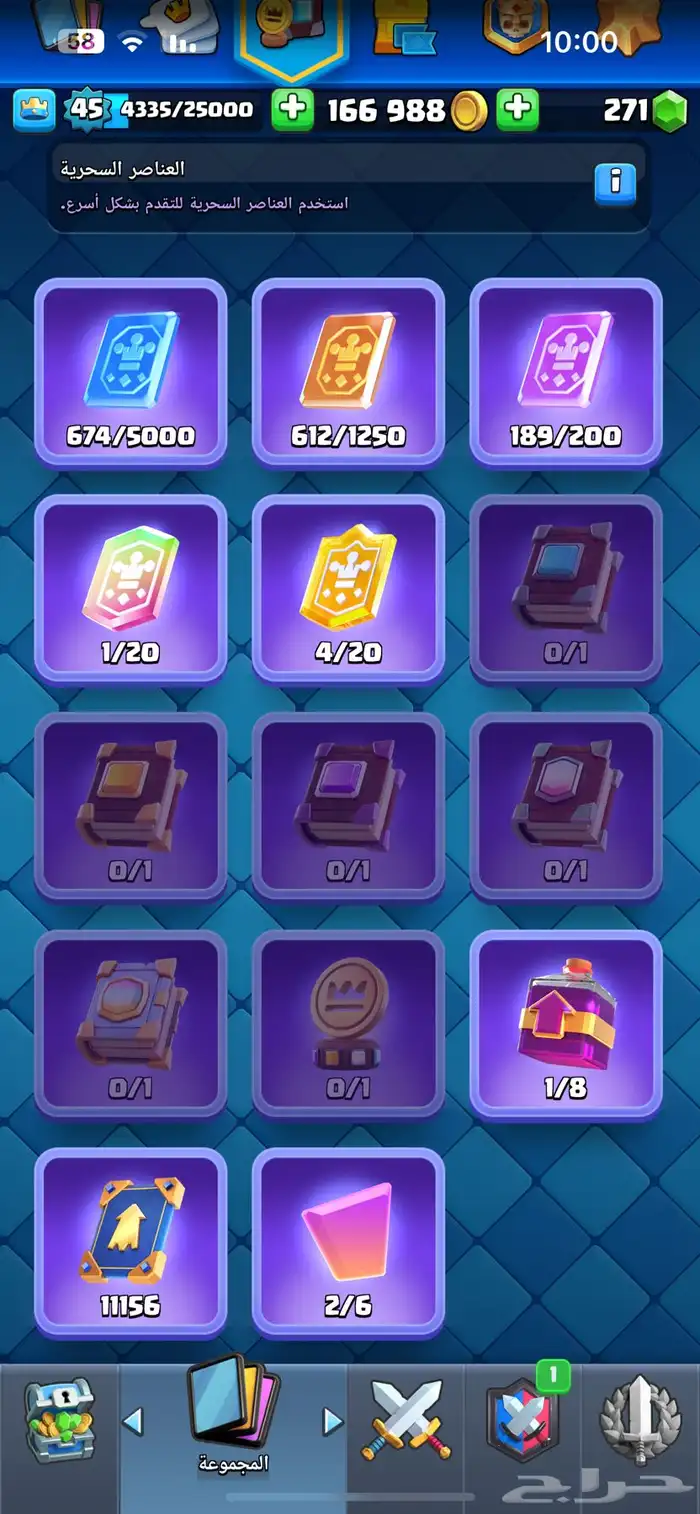Image resolution: width=700 pixels, height=1514 pixels.
Task: Open the banner tokens item 11156
Action: coord(131,1240)
